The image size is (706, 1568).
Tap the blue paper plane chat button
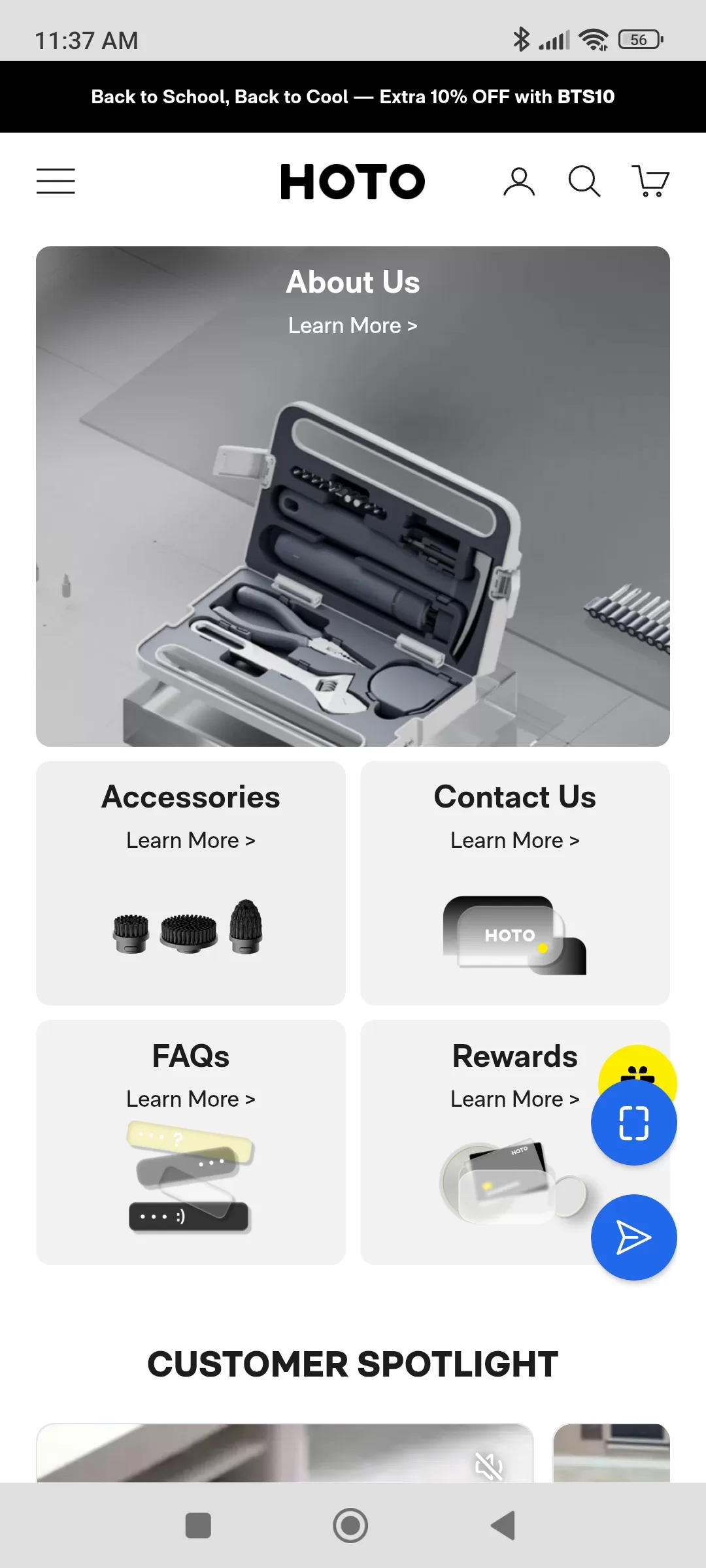pos(633,1237)
